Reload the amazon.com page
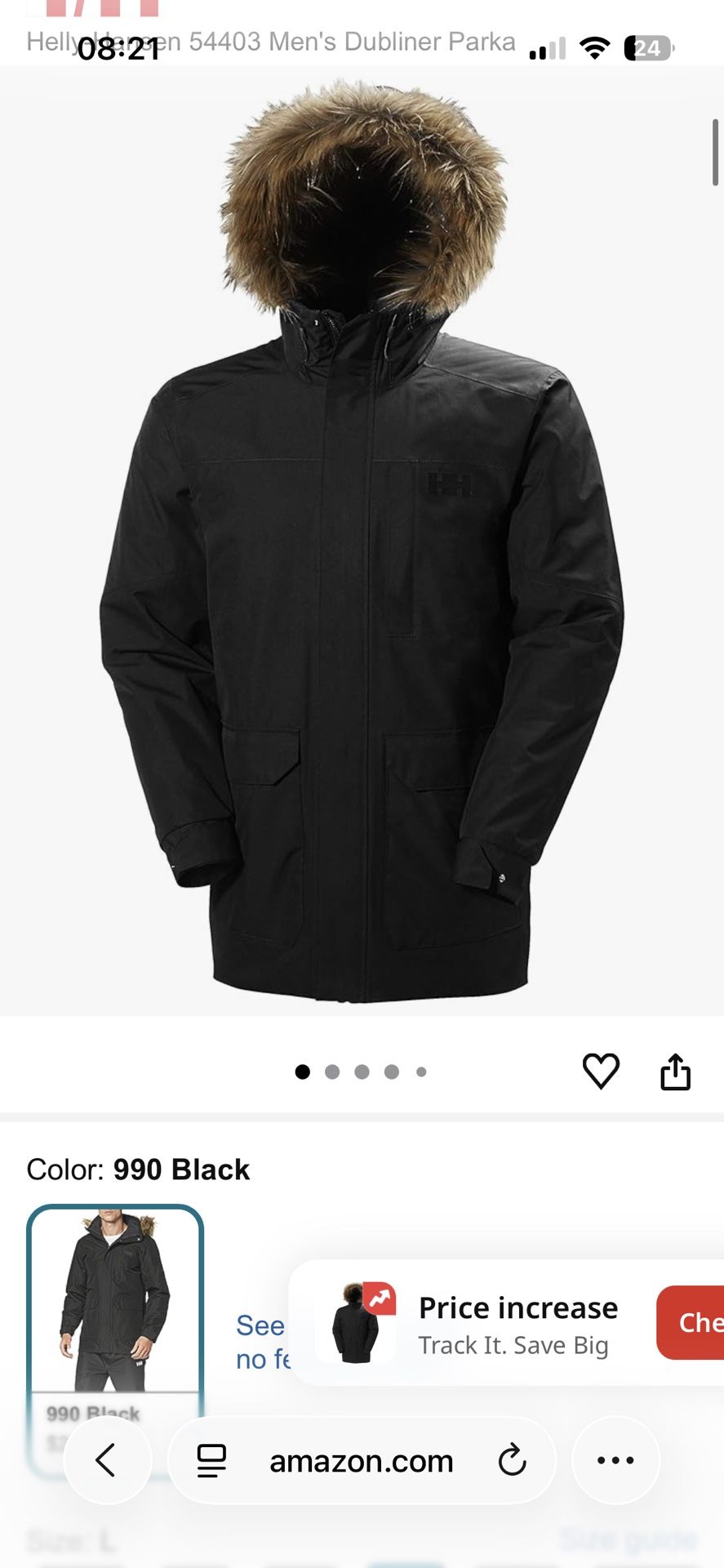Viewport: 724px width, 1568px height. (x=509, y=1459)
